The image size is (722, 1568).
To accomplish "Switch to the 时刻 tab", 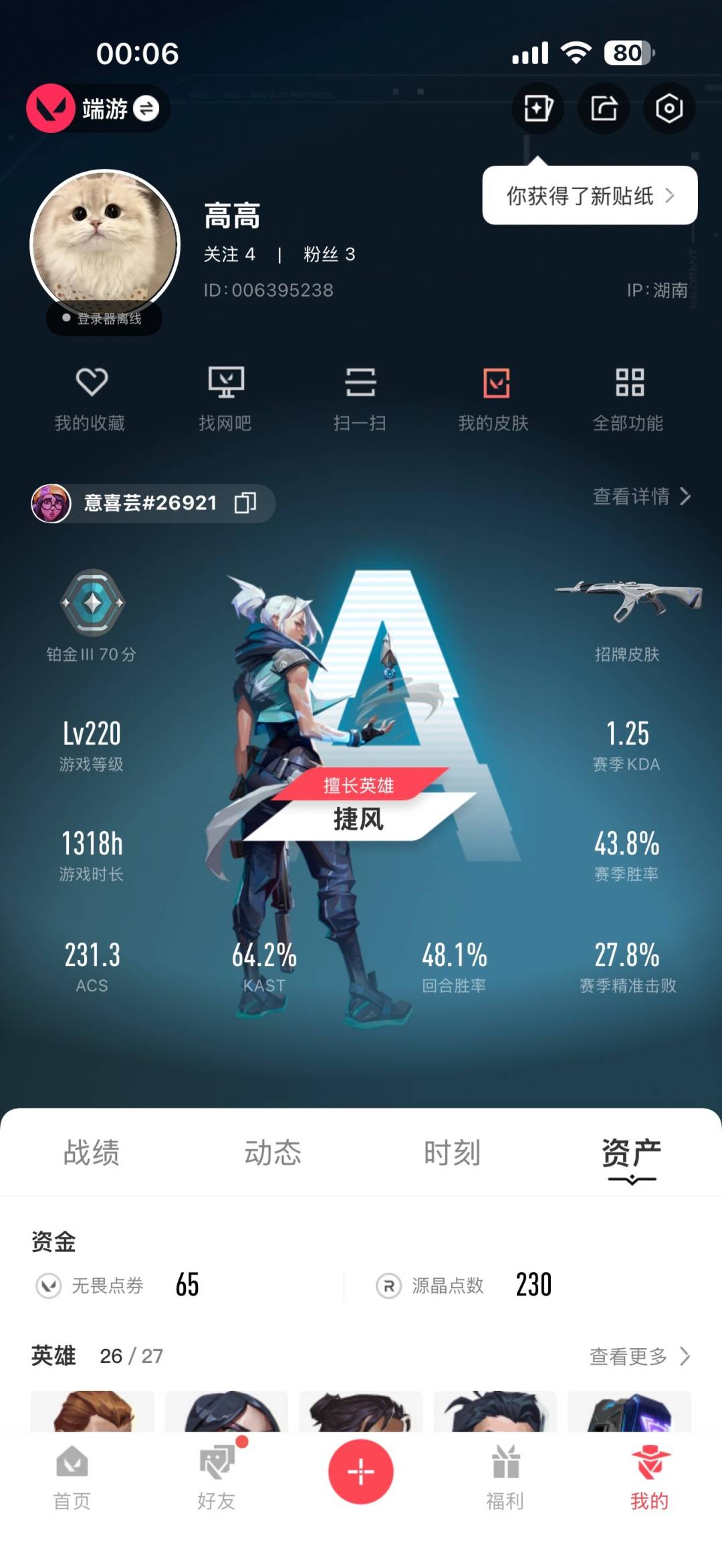I will (453, 1152).
